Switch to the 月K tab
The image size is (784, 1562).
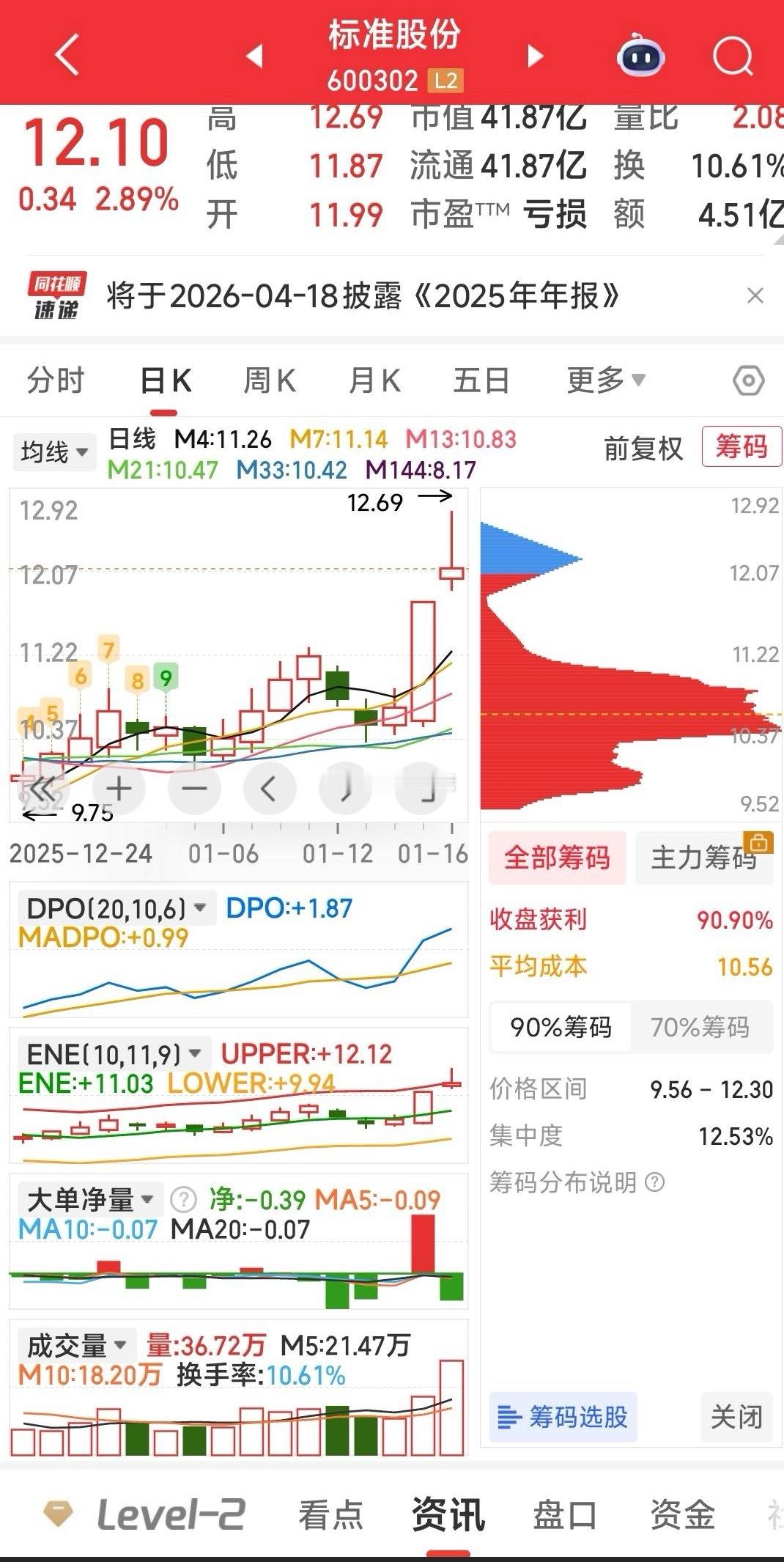(x=374, y=381)
